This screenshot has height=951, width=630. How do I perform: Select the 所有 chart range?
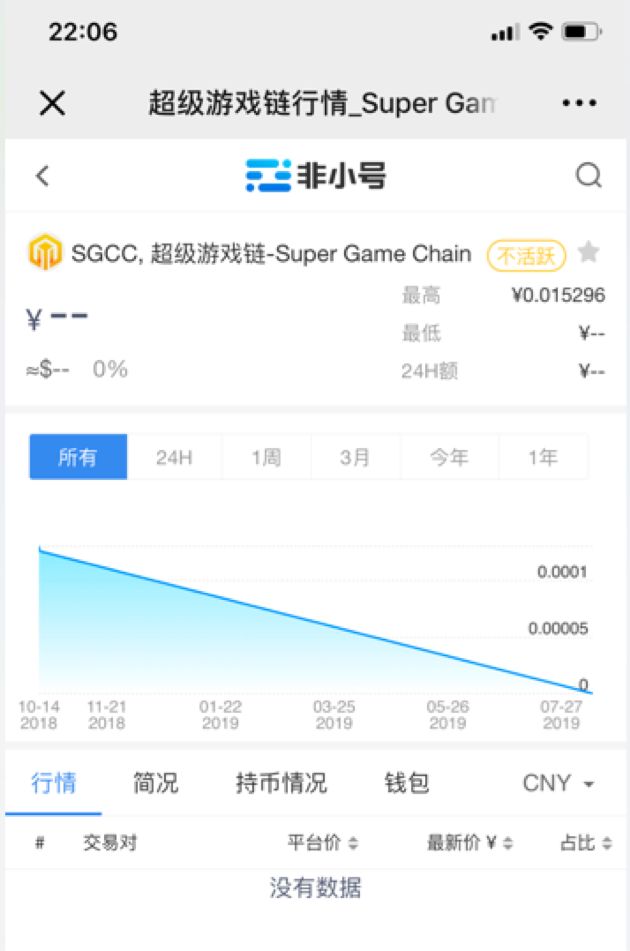(78, 457)
